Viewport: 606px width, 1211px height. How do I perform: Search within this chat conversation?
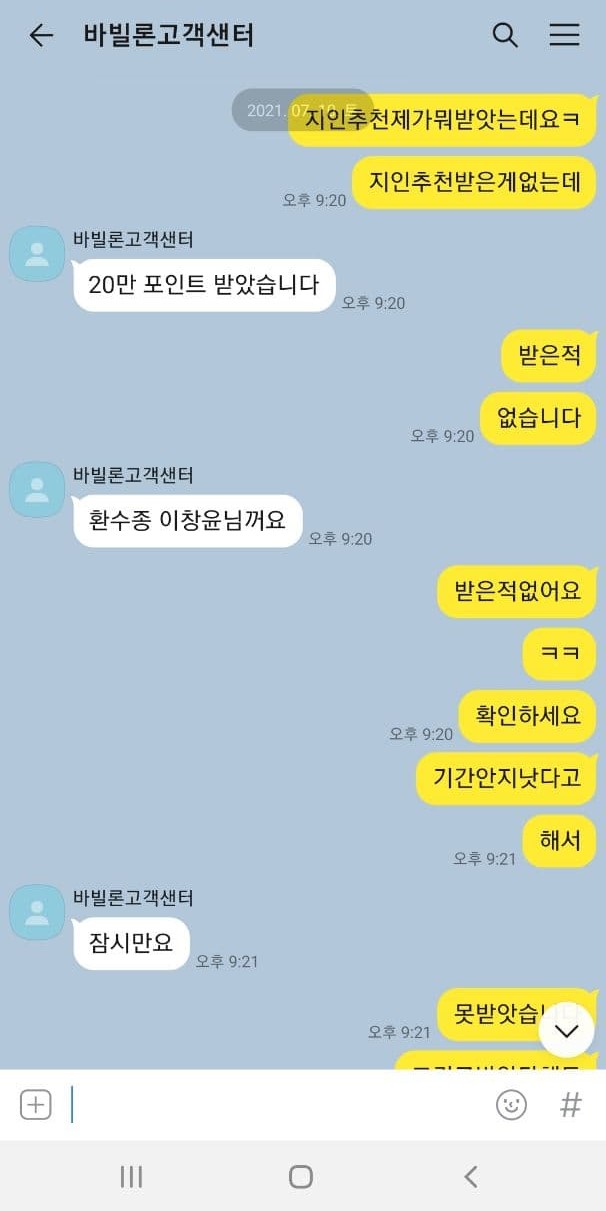[505, 35]
